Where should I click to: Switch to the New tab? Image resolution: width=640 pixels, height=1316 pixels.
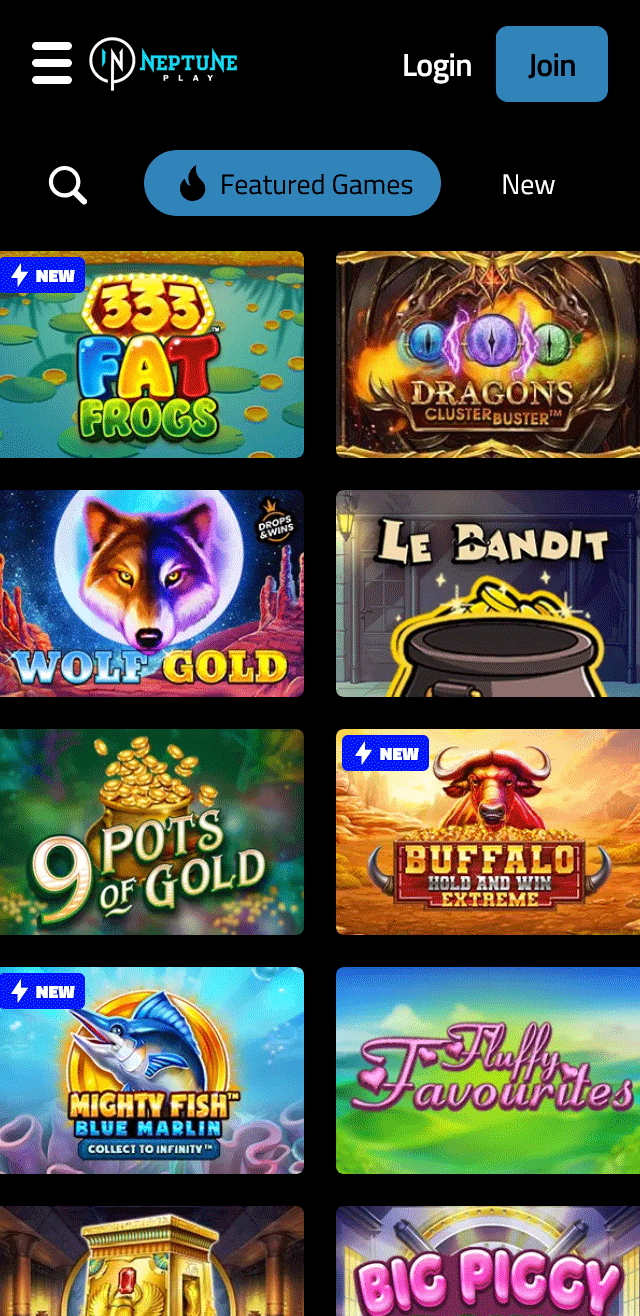(528, 184)
